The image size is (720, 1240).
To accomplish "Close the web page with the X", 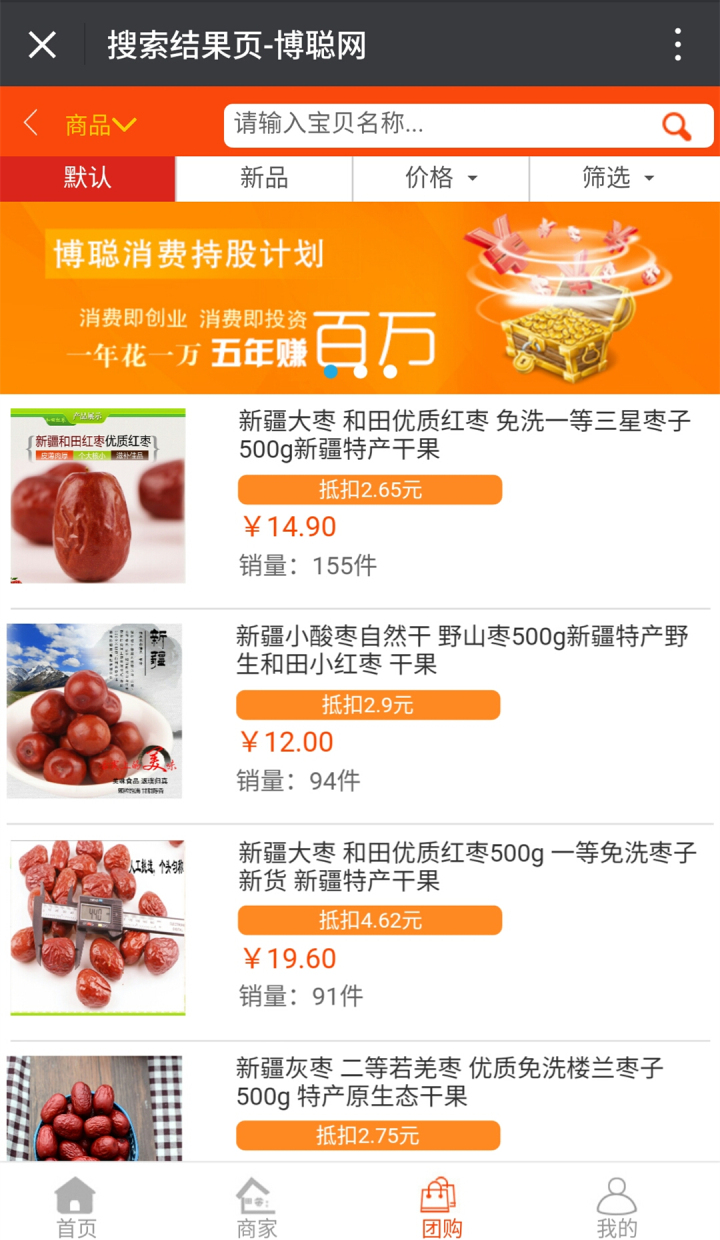I will pyautogui.click(x=42, y=45).
